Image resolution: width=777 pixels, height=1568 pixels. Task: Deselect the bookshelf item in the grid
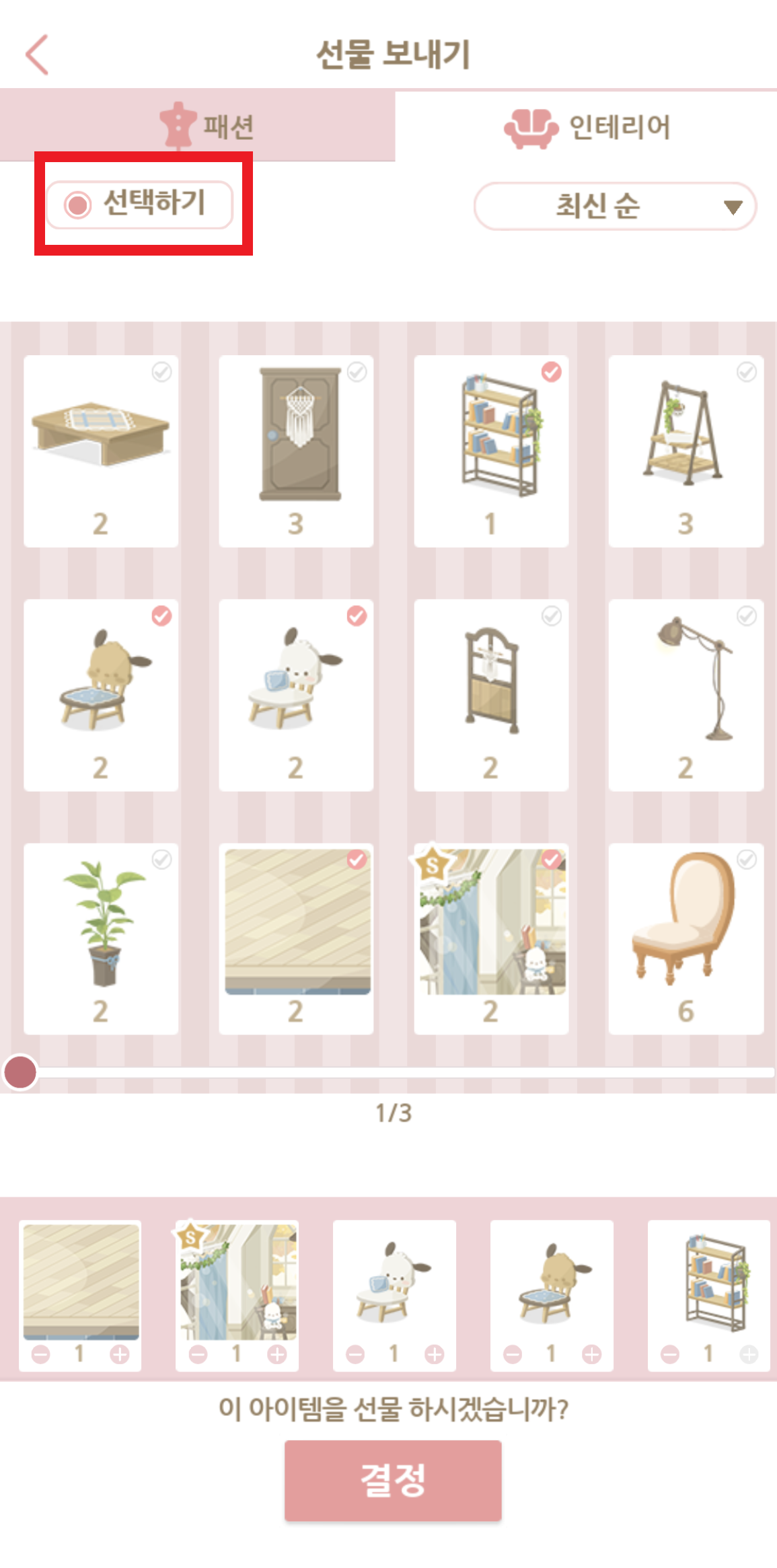(x=491, y=450)
